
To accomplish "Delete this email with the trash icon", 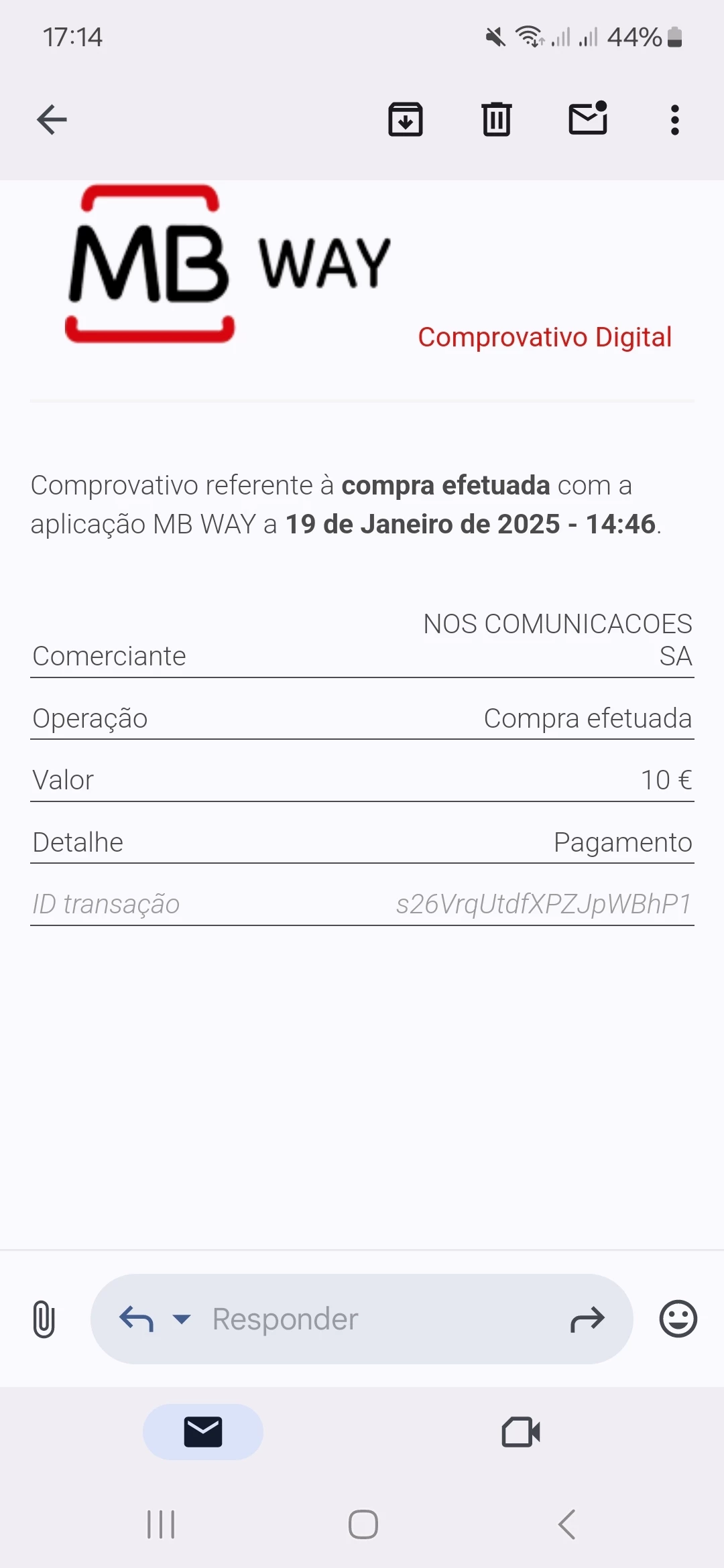I will (x=497, y=120).
